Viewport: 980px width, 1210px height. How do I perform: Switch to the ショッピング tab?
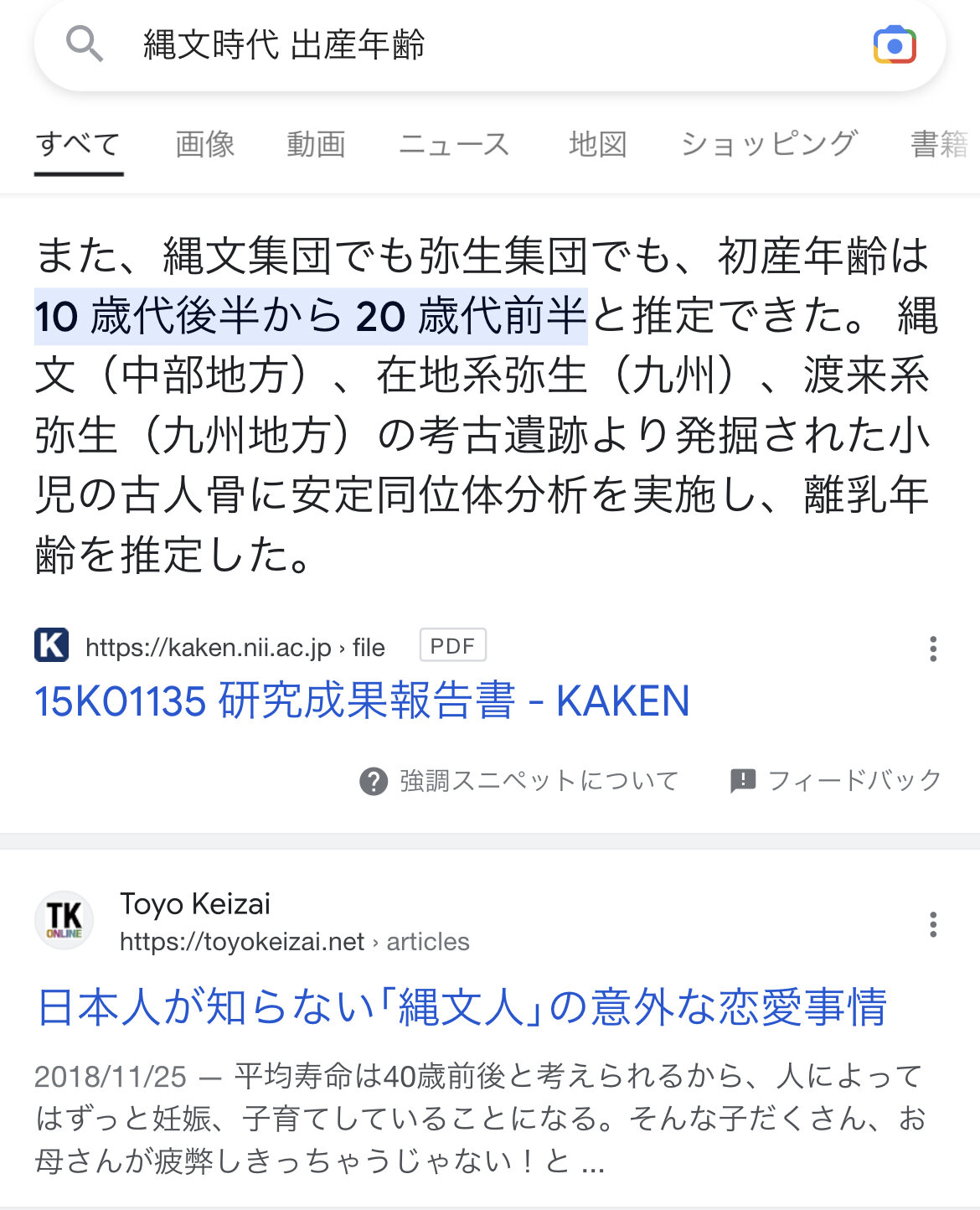(769, 144)
